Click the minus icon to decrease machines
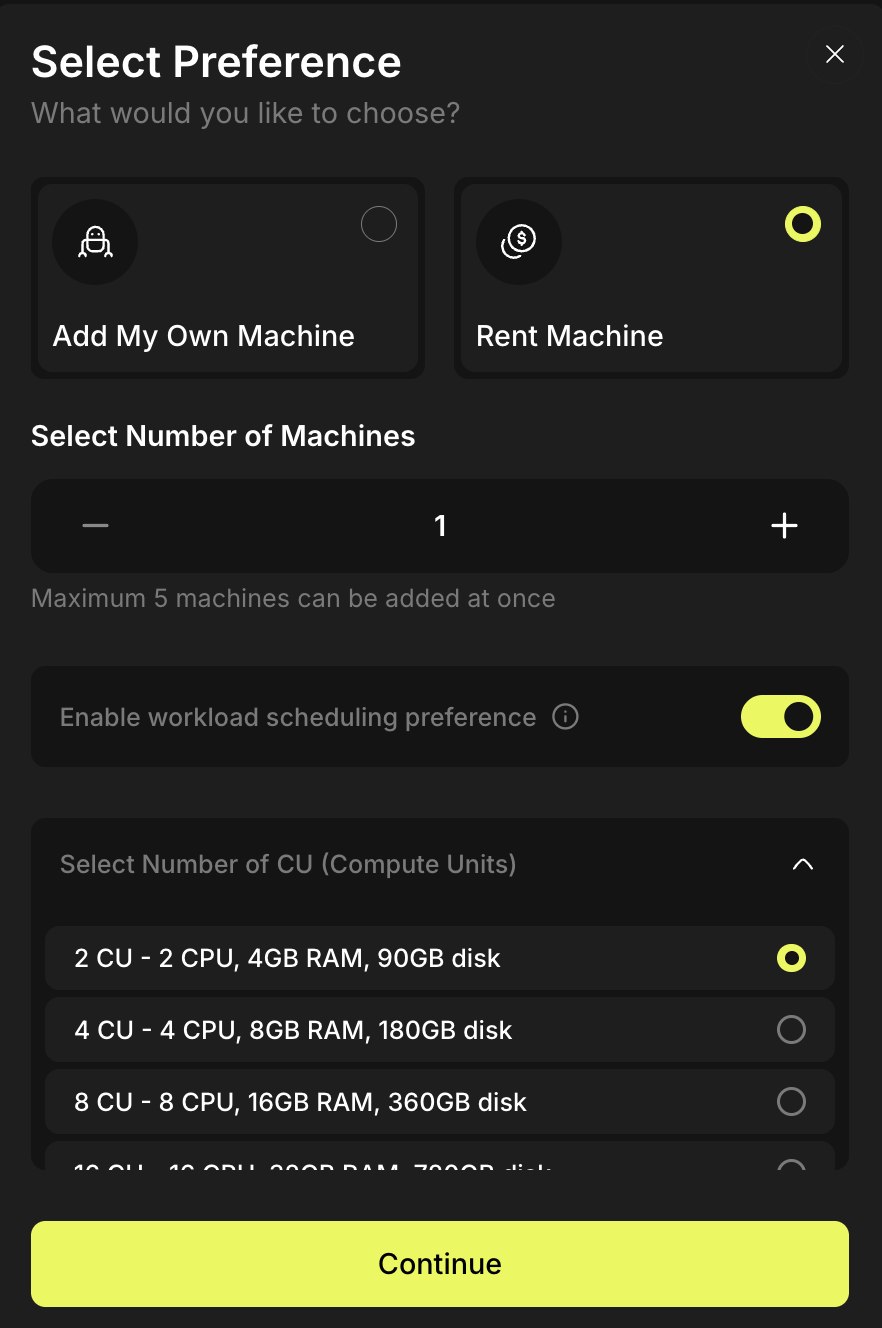Screen dimensions: 882x1328 tap(95, 525)
